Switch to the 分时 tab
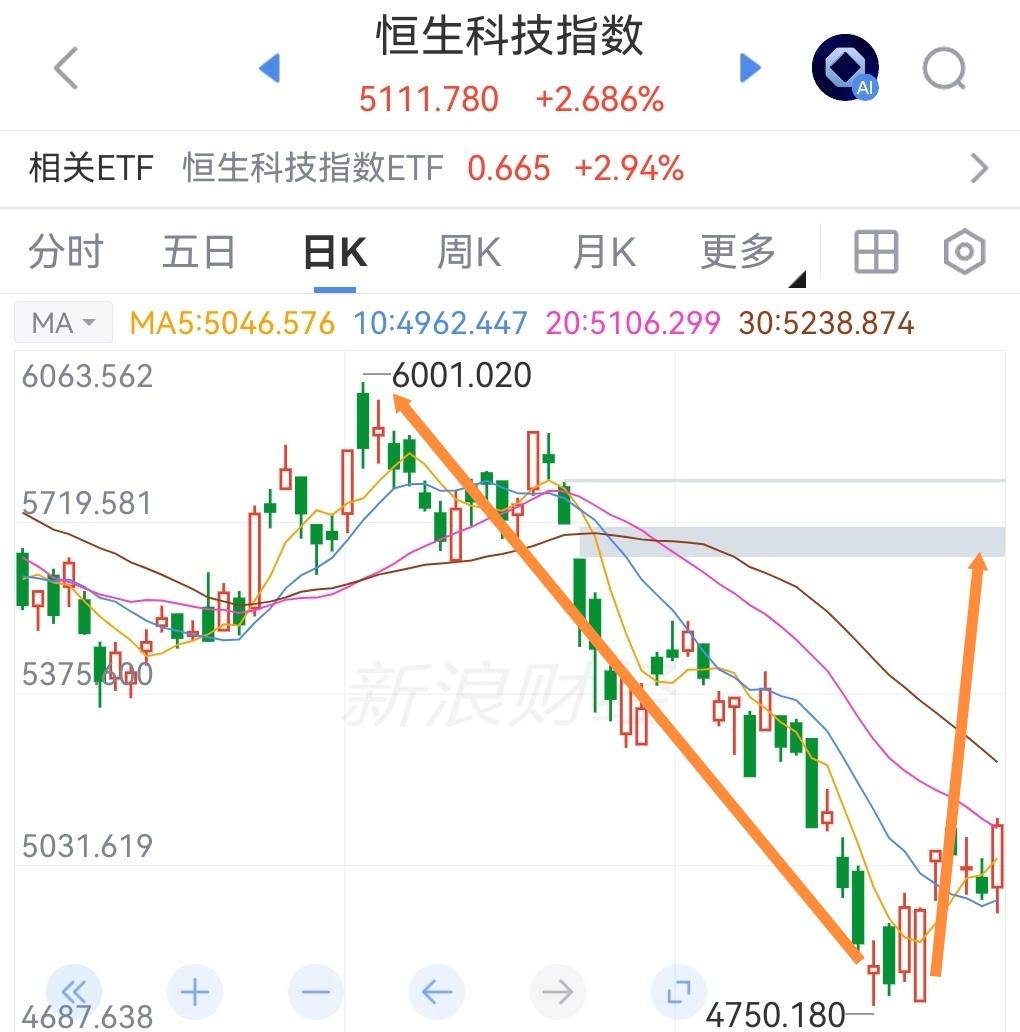 [64, 252]
